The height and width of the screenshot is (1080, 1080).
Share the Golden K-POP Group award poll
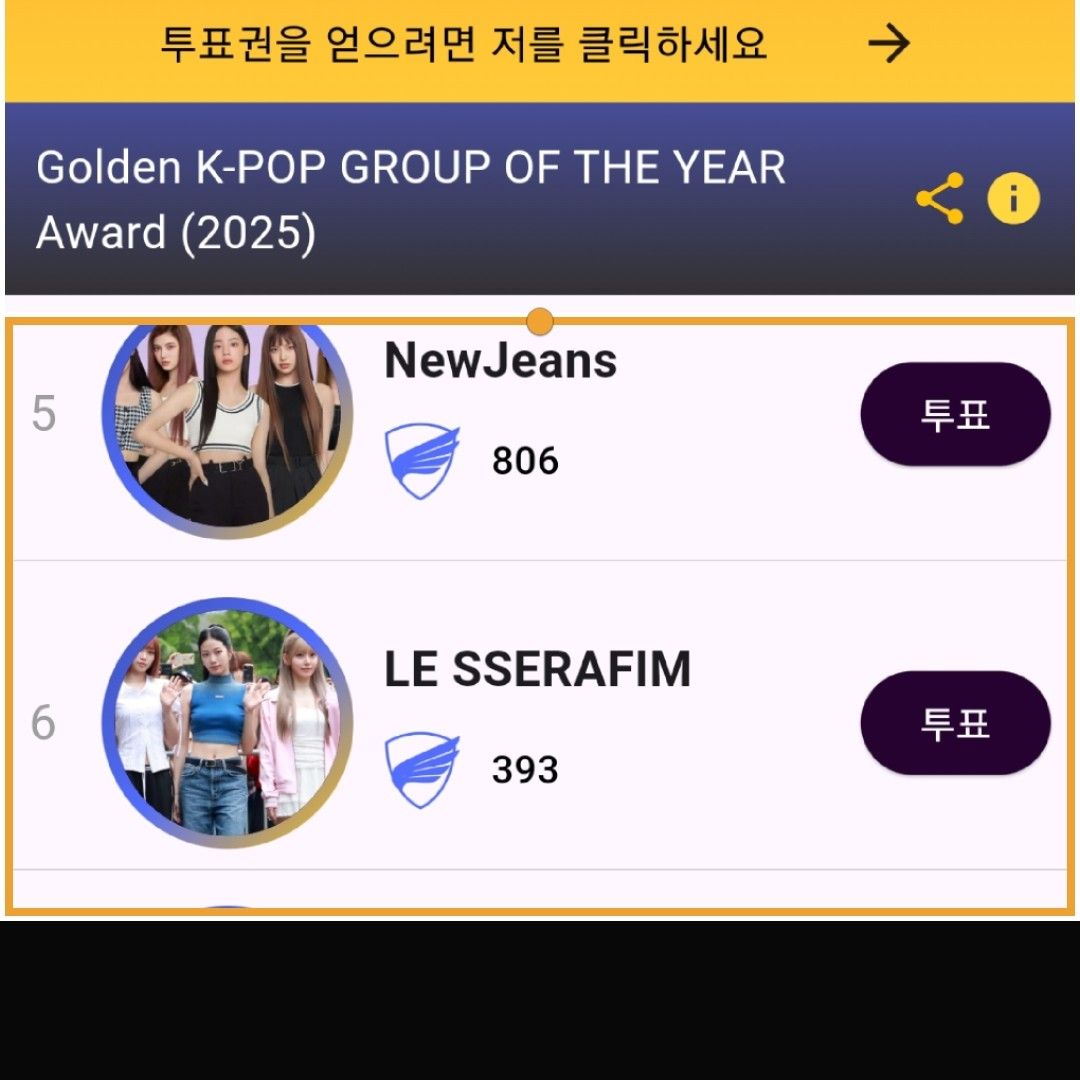pos(940,199)
